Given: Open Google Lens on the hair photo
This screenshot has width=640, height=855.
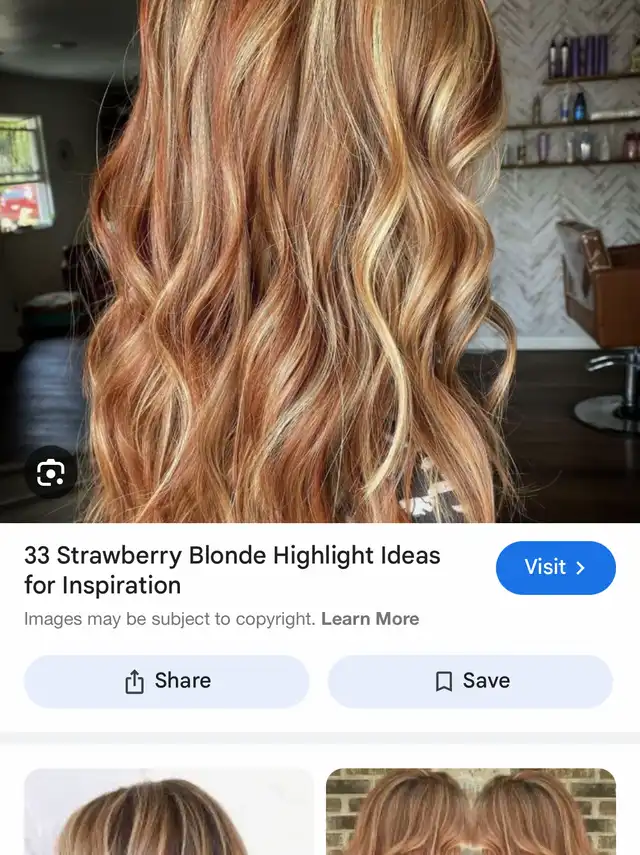Looking at the screenshot, I should 50,472.
